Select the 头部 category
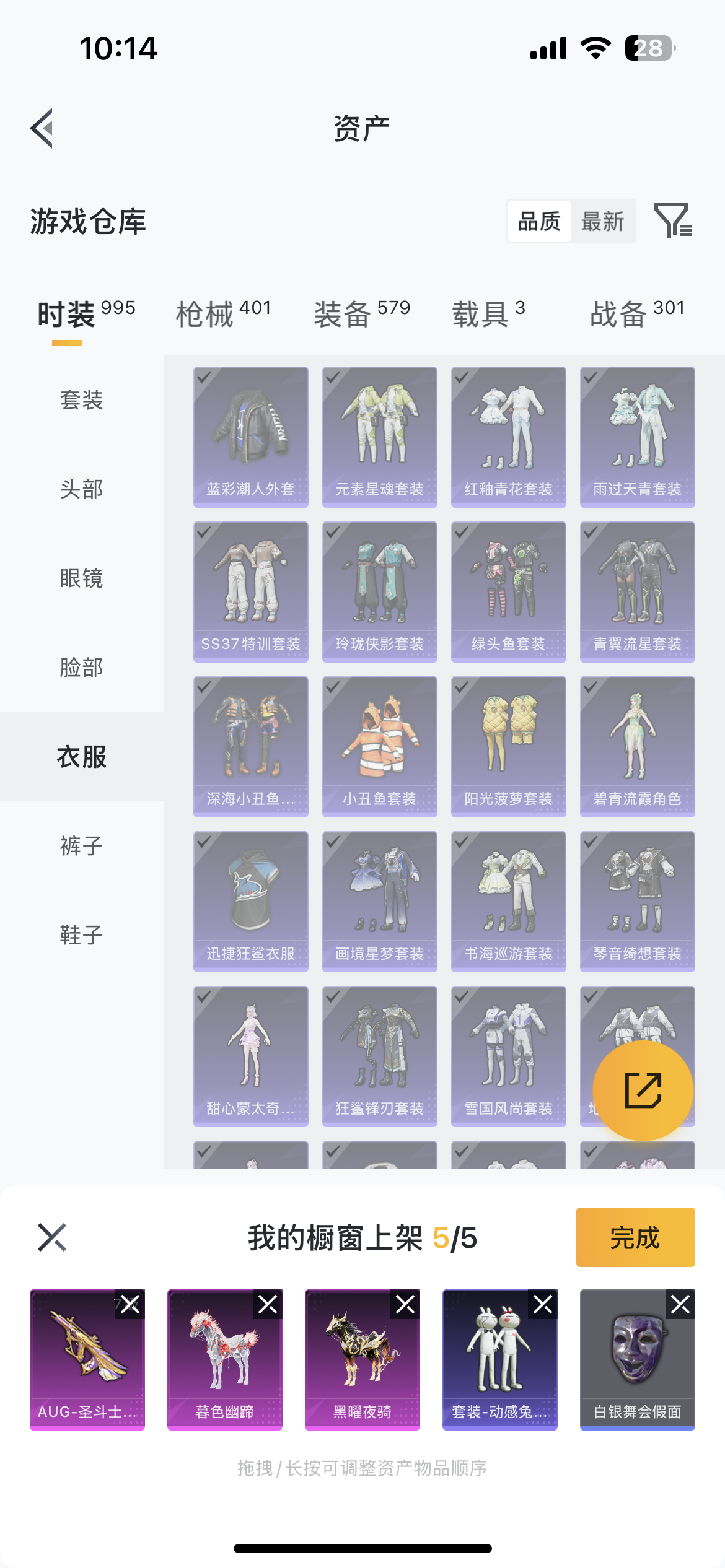 point(81,489)
